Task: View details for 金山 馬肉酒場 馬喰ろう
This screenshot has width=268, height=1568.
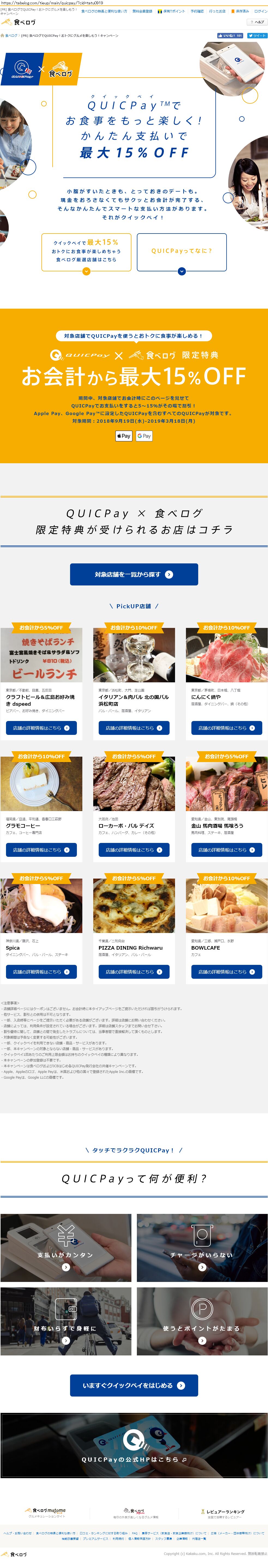Action: 227,849
